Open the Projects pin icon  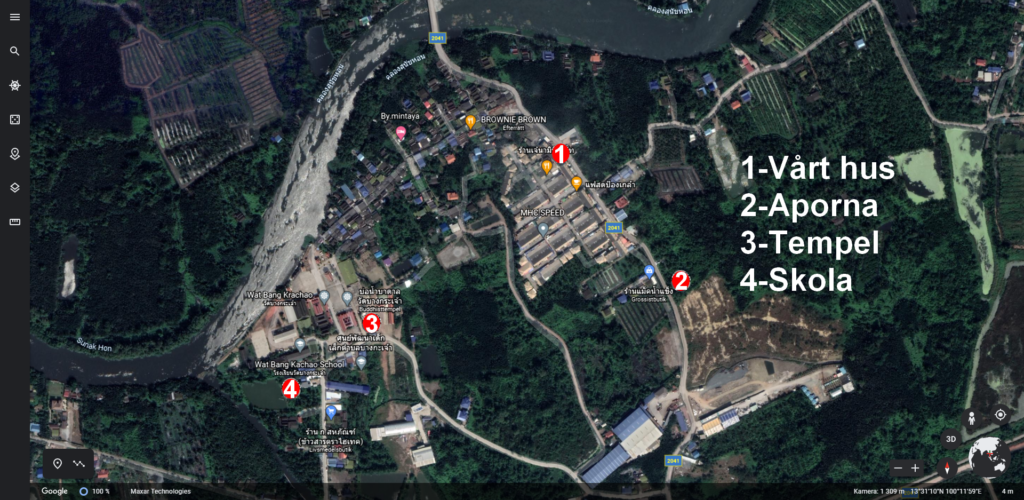(x=14, y=153)
